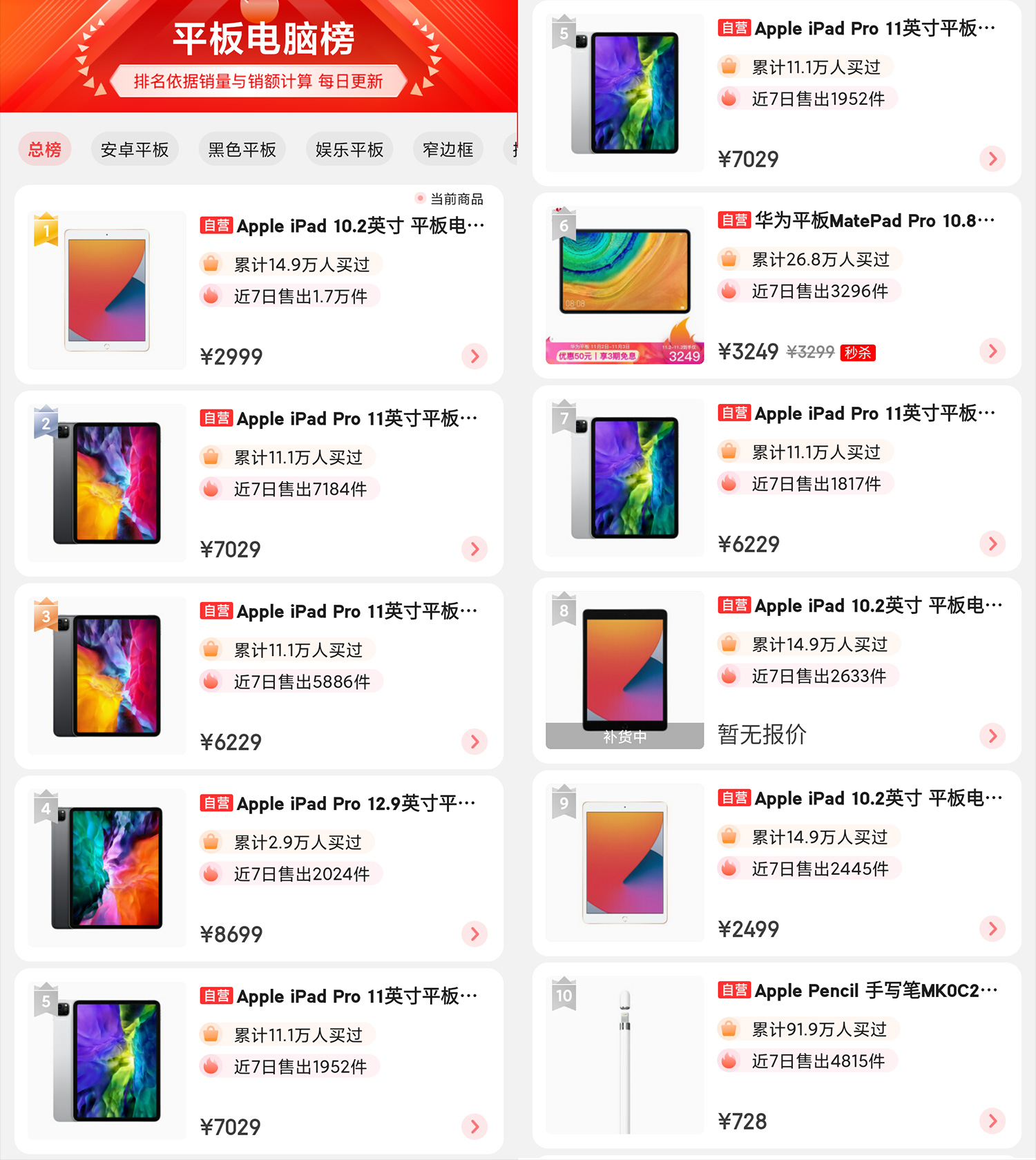Select the 黑色平板 category tab
This screenshot has height=1160, width=1036.
(x=242, y=148)
